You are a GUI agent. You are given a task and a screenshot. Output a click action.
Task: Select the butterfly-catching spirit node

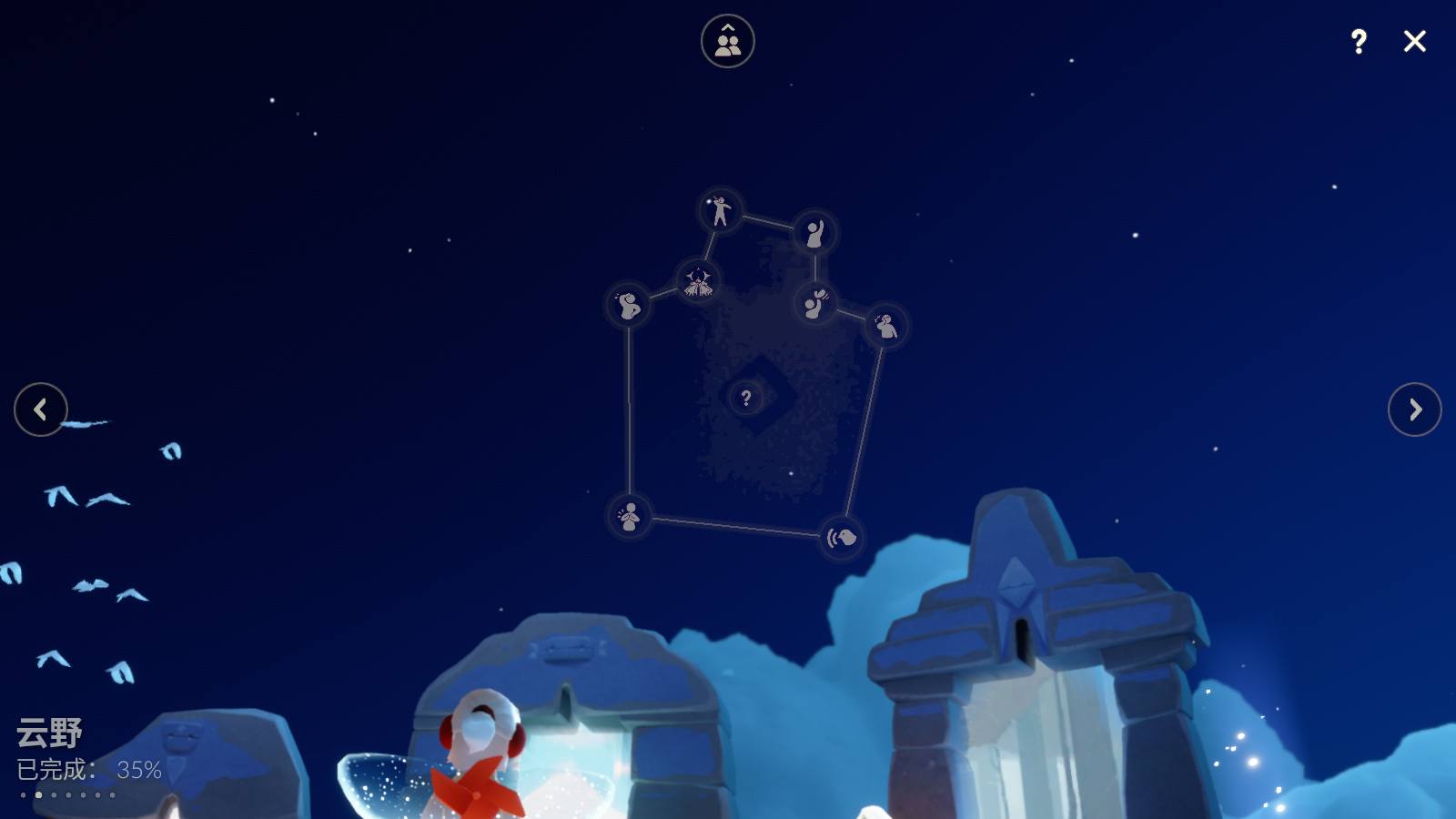[814, 303]
